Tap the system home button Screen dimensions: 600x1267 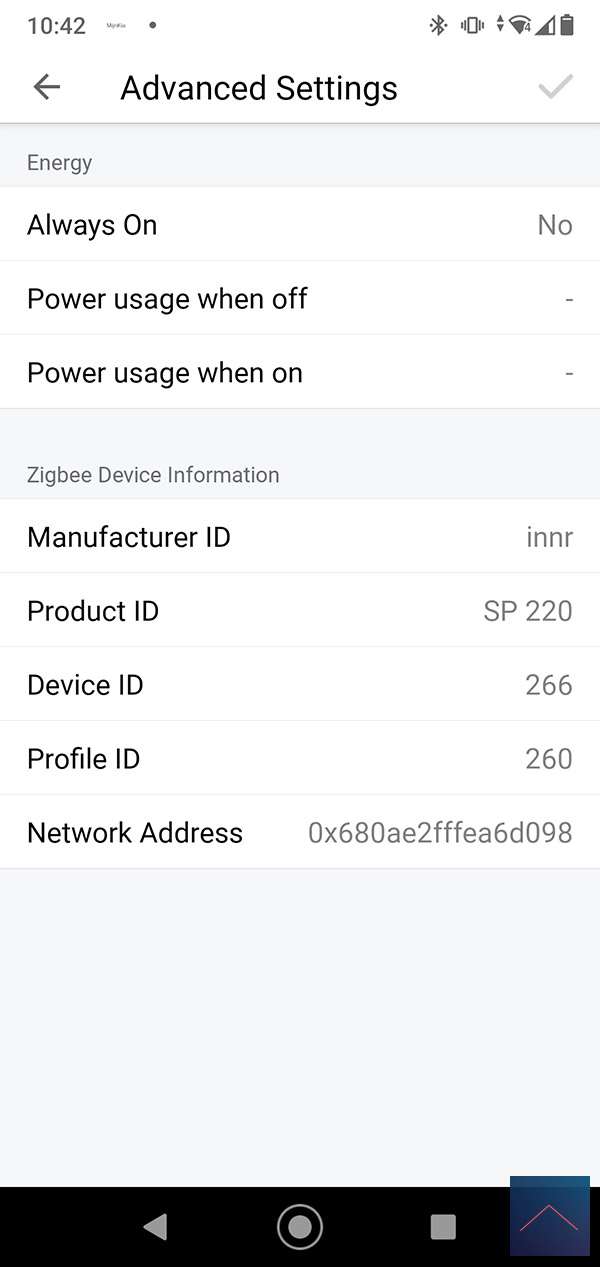(300, 1226)
